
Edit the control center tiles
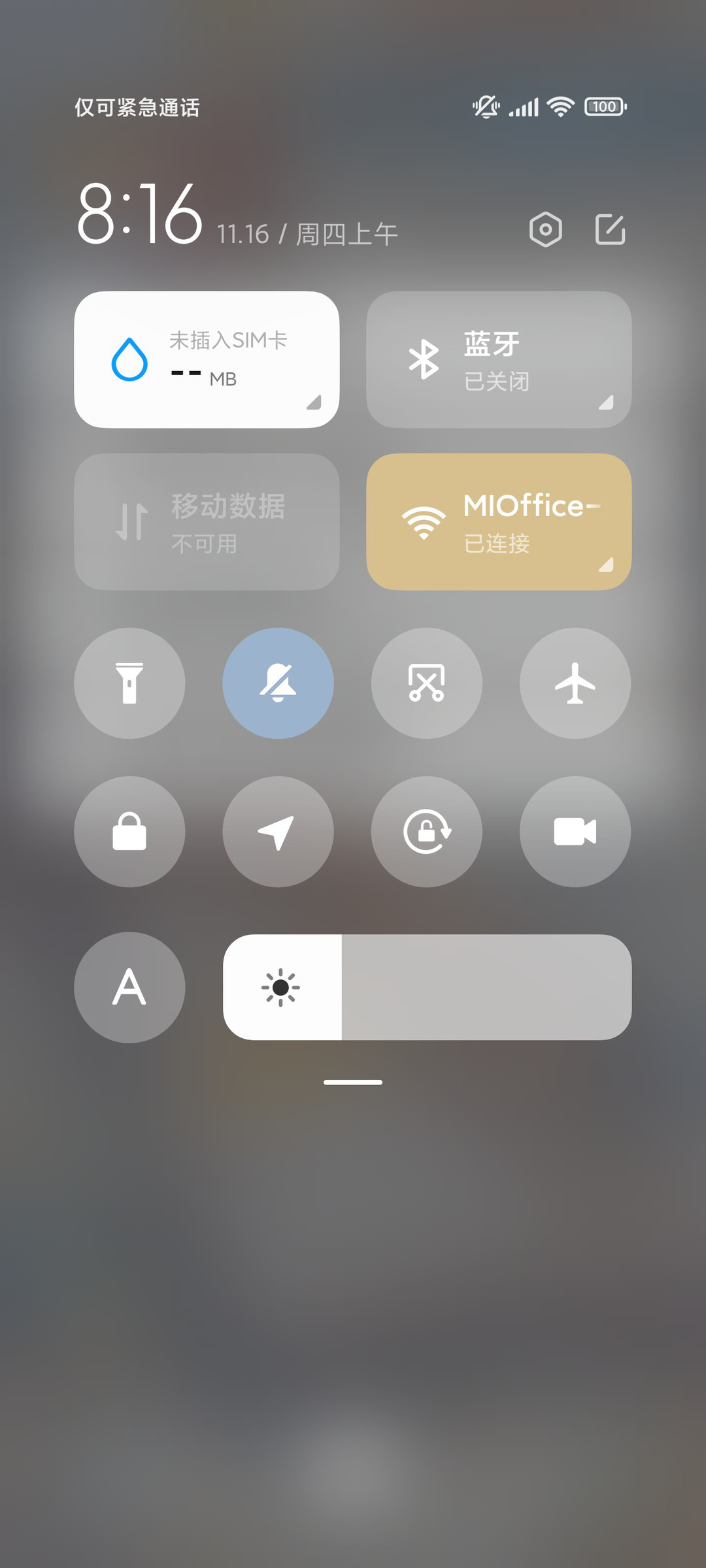point(611,229)
